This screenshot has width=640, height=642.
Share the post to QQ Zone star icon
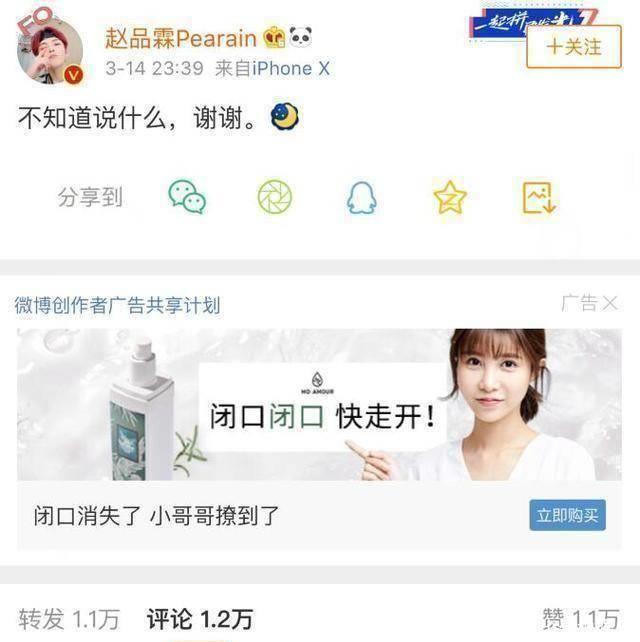point(449,197)
